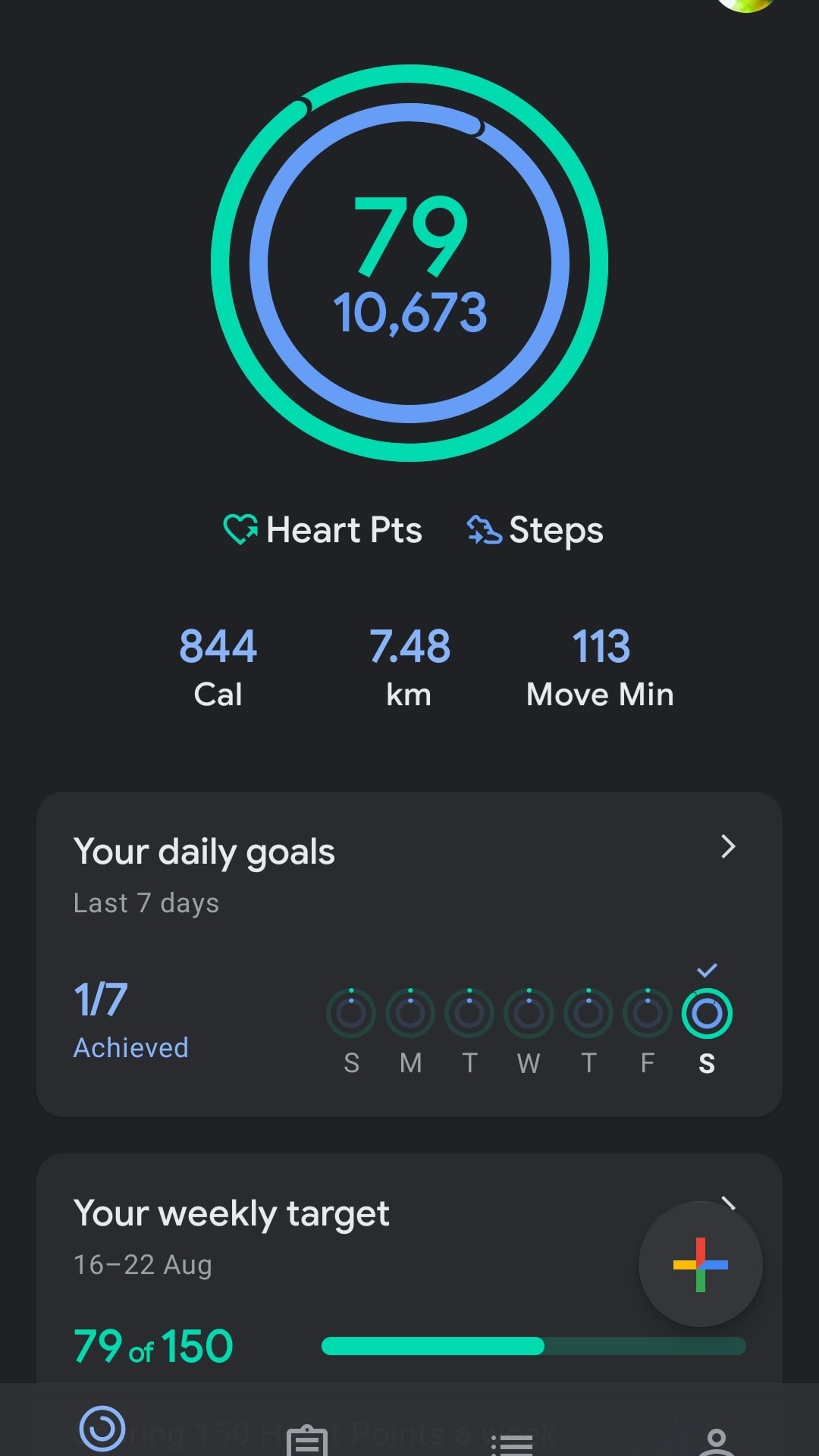Switch to the Home ring tab
819x1456 pixels.
tap(102, 1429)
